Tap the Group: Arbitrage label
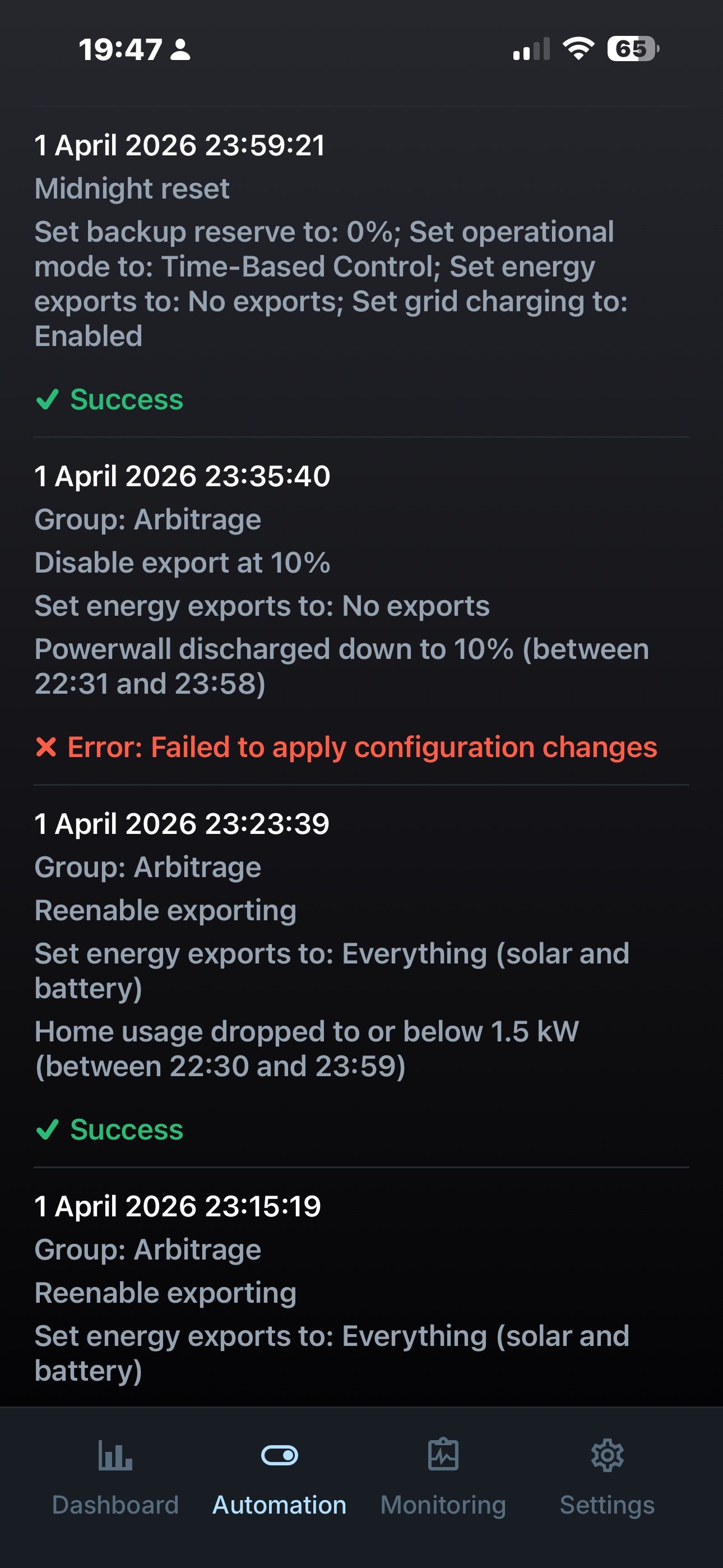 click(148, 520)
